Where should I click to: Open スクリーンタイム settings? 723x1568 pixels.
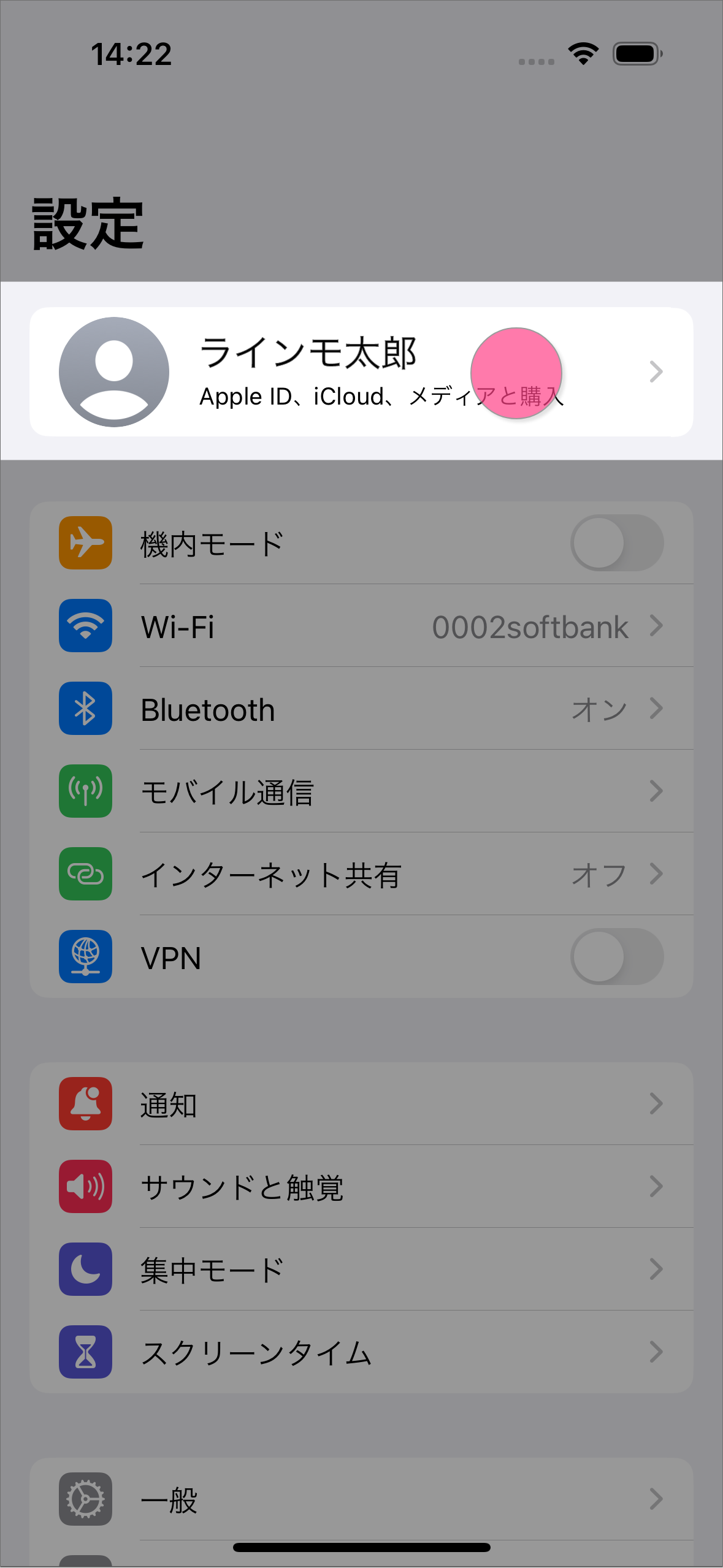(x=361, y=1352)
